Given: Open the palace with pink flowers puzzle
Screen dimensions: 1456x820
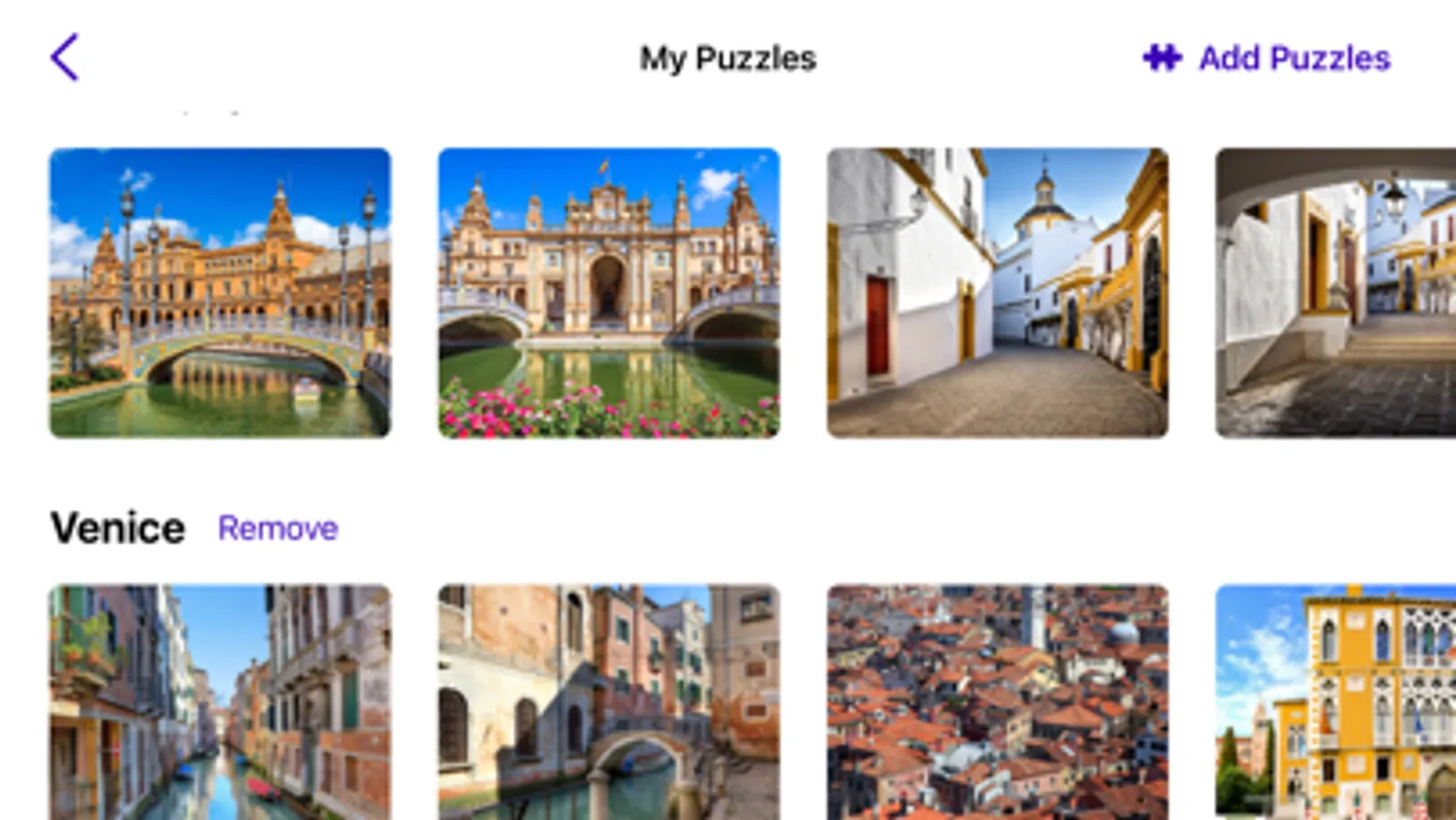Looking at the screenshot, I should pyautogui.click(x=609, y=292).
